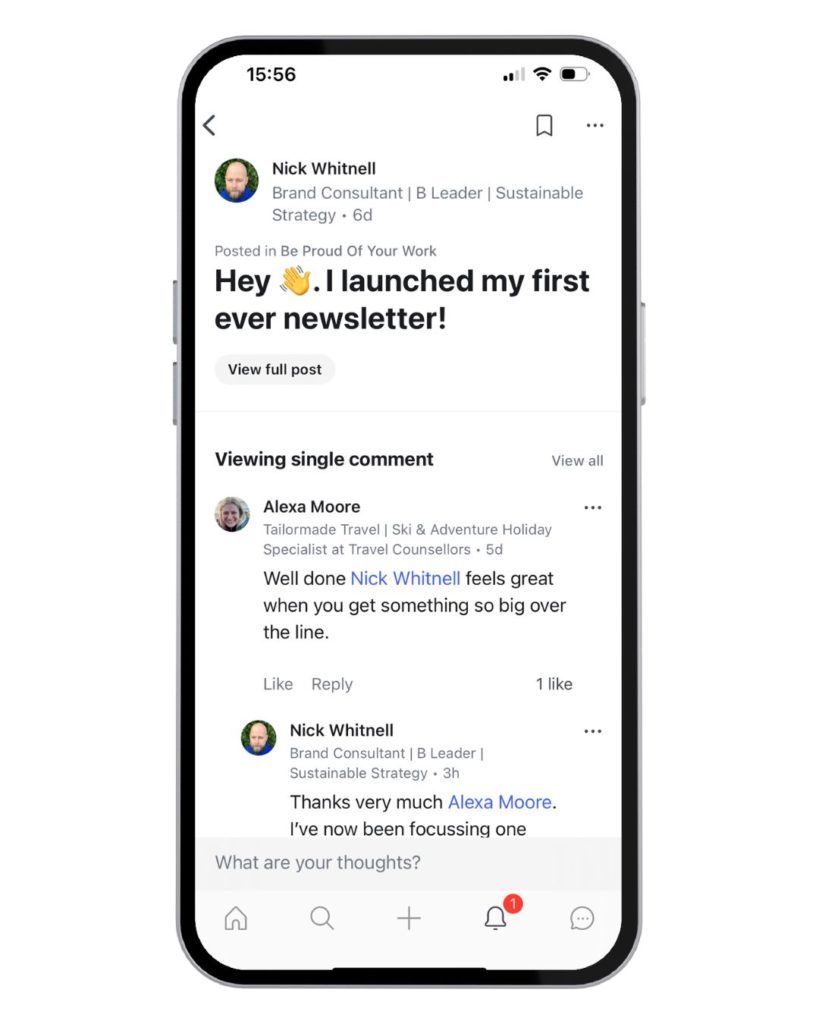
Task: Open the post's overflow menu at top
Action: click(595, 126)
